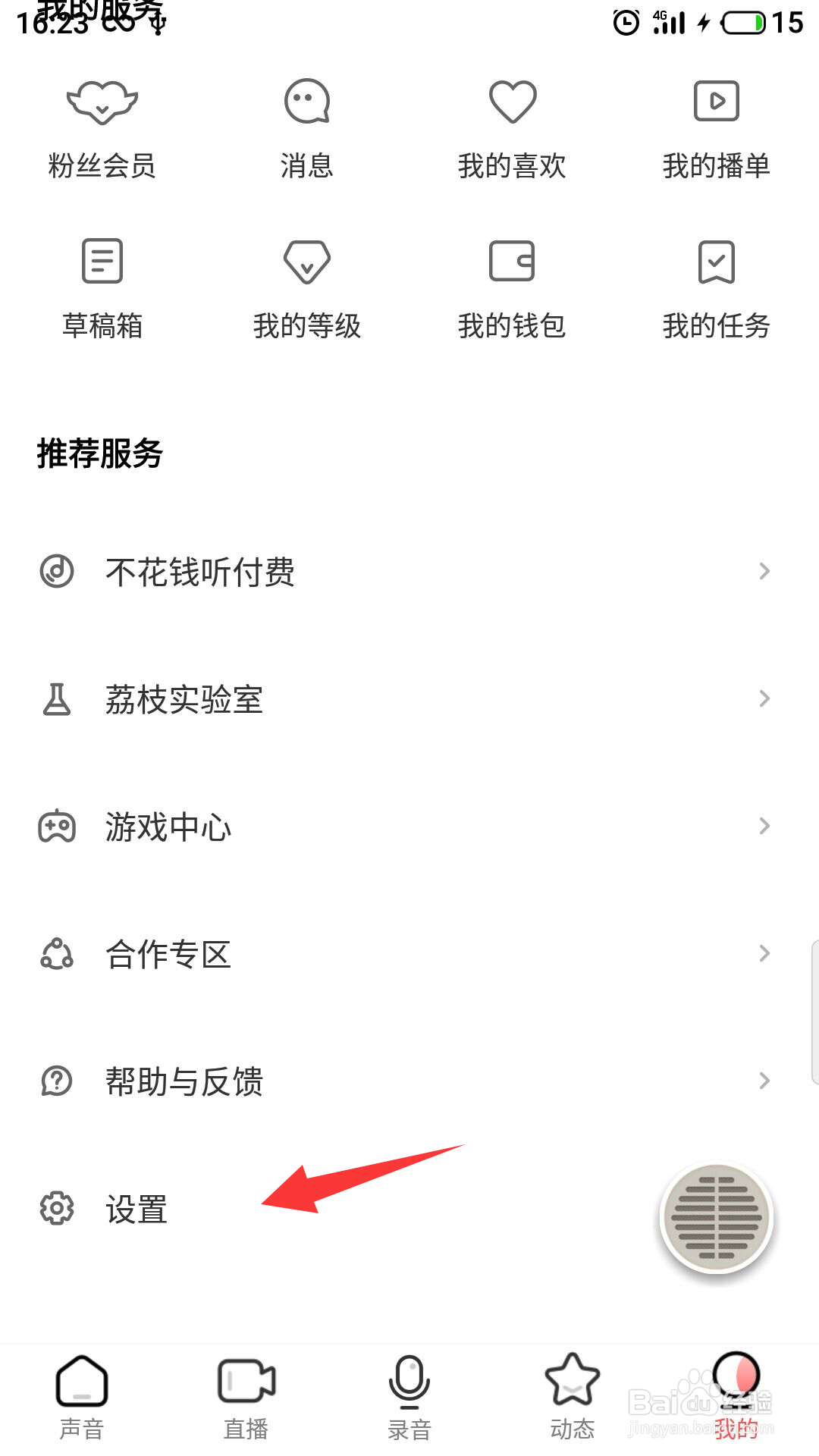Viewport: 819px width, 1456px height.
Task: Check 我的等级 level
Action: click(306, 288)
